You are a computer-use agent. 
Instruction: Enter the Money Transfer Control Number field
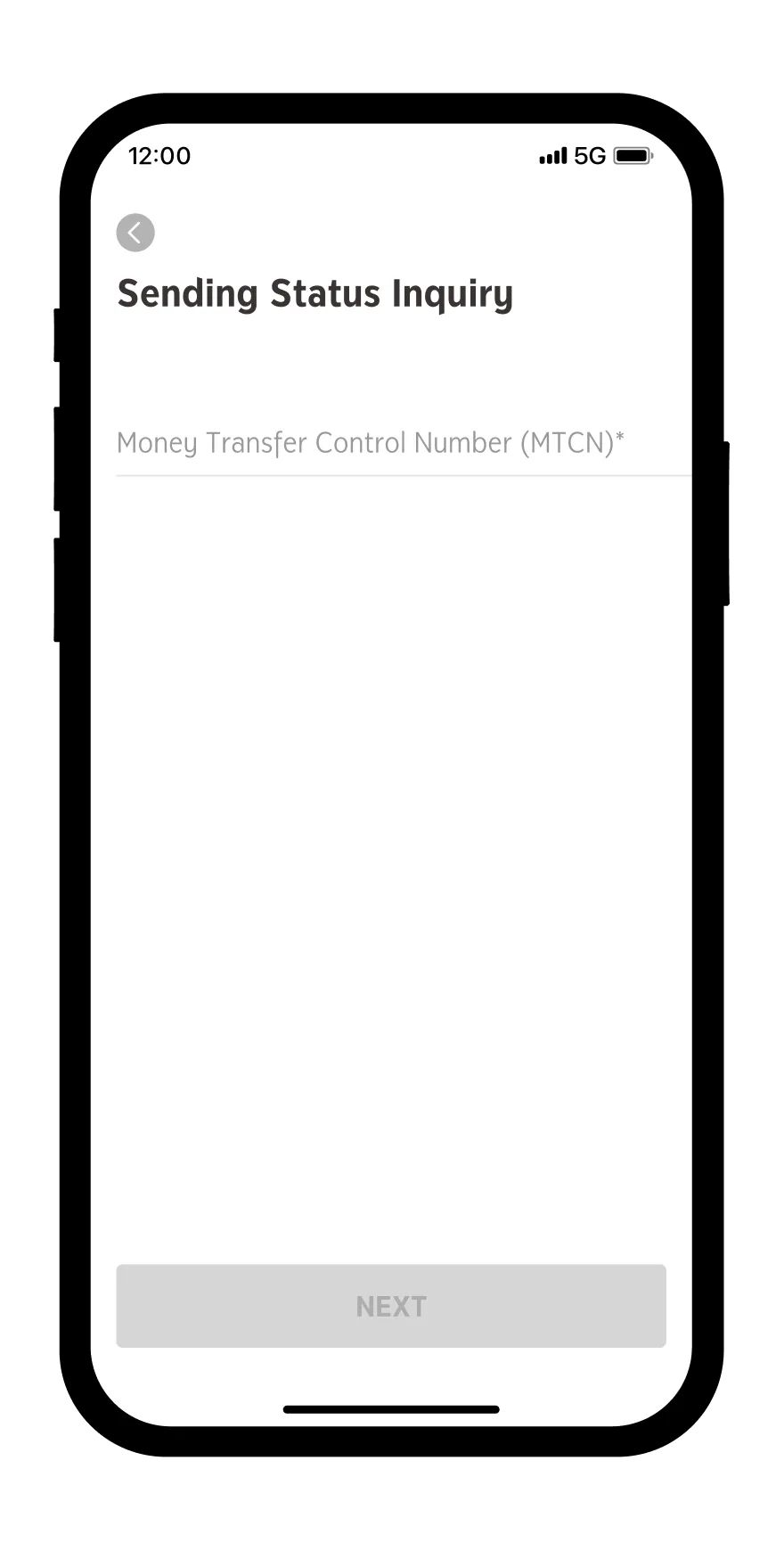404,443
